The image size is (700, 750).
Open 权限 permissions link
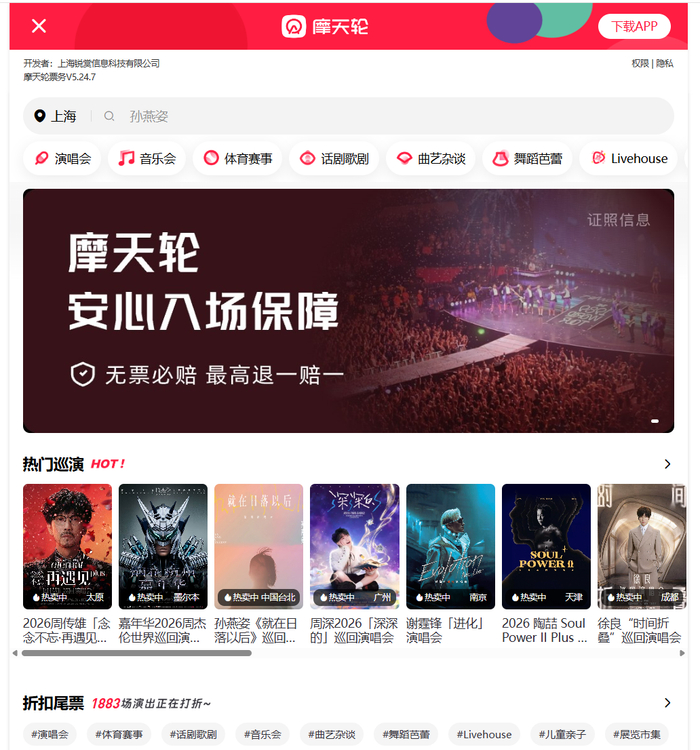640,63
